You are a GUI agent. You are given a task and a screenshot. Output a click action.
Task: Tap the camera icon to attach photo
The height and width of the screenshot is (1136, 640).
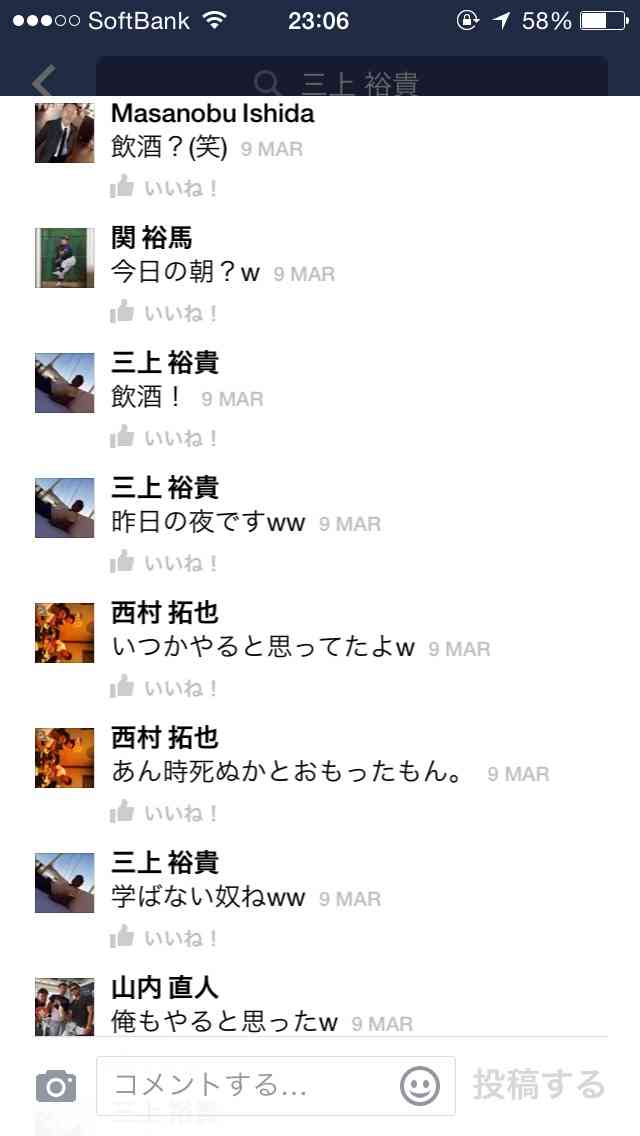pos(56,1086)
